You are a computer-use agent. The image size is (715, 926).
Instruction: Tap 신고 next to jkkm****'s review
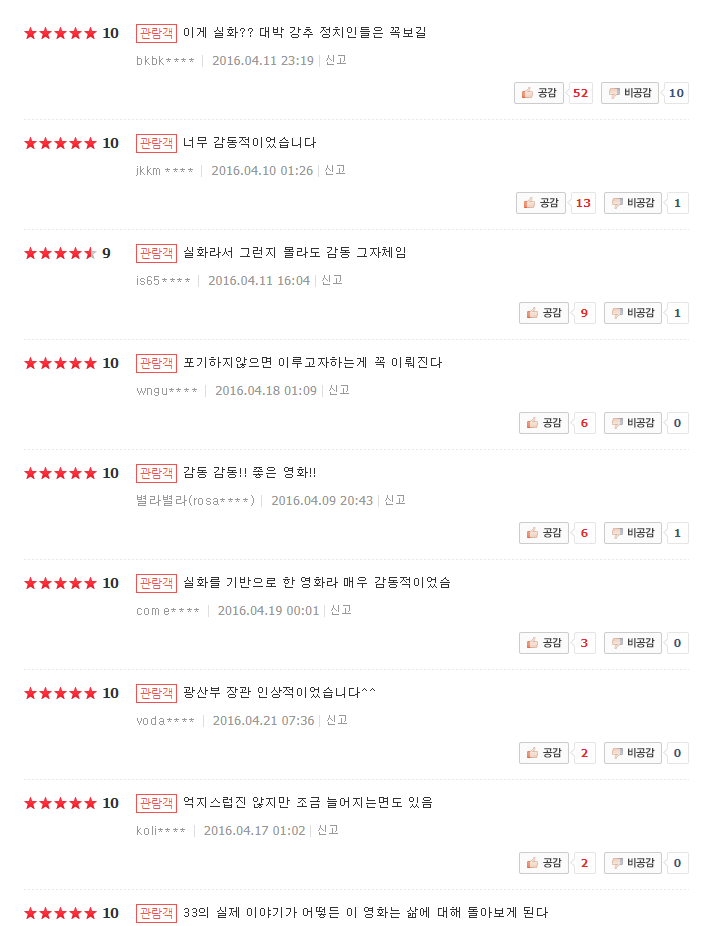tap(335, 170)
